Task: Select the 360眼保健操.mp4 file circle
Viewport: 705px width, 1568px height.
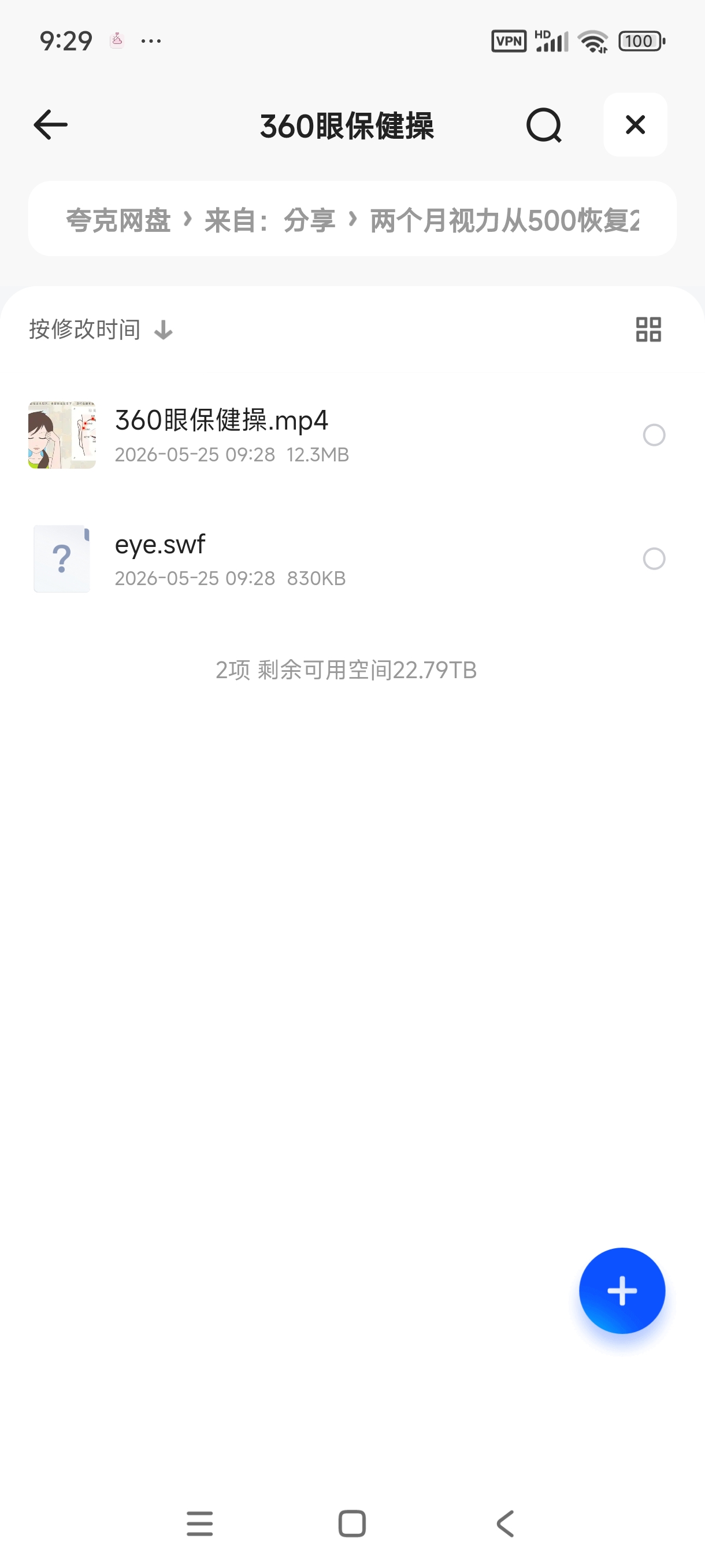Action: click(654, 435)
